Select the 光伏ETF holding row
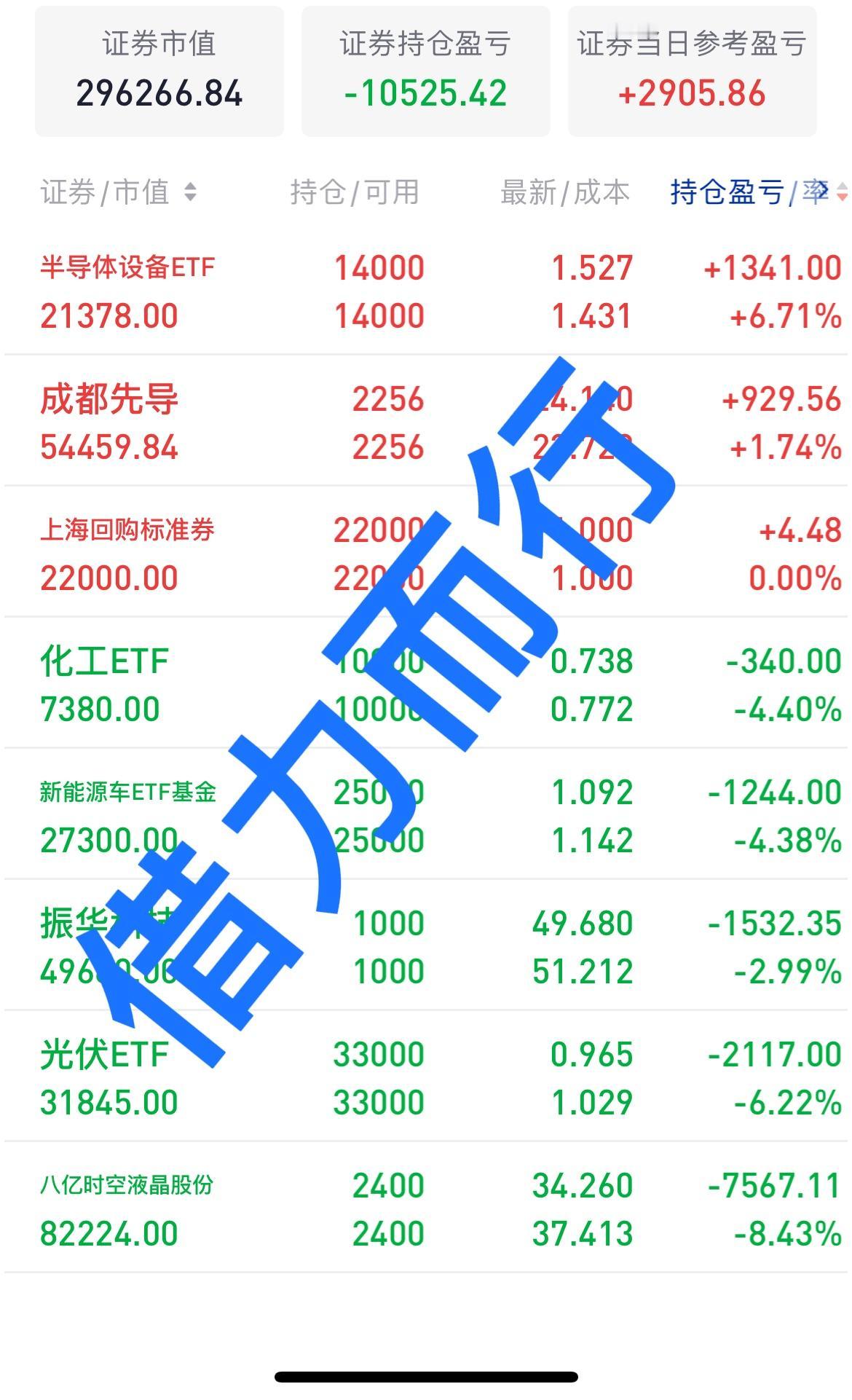 [426, 1077]
